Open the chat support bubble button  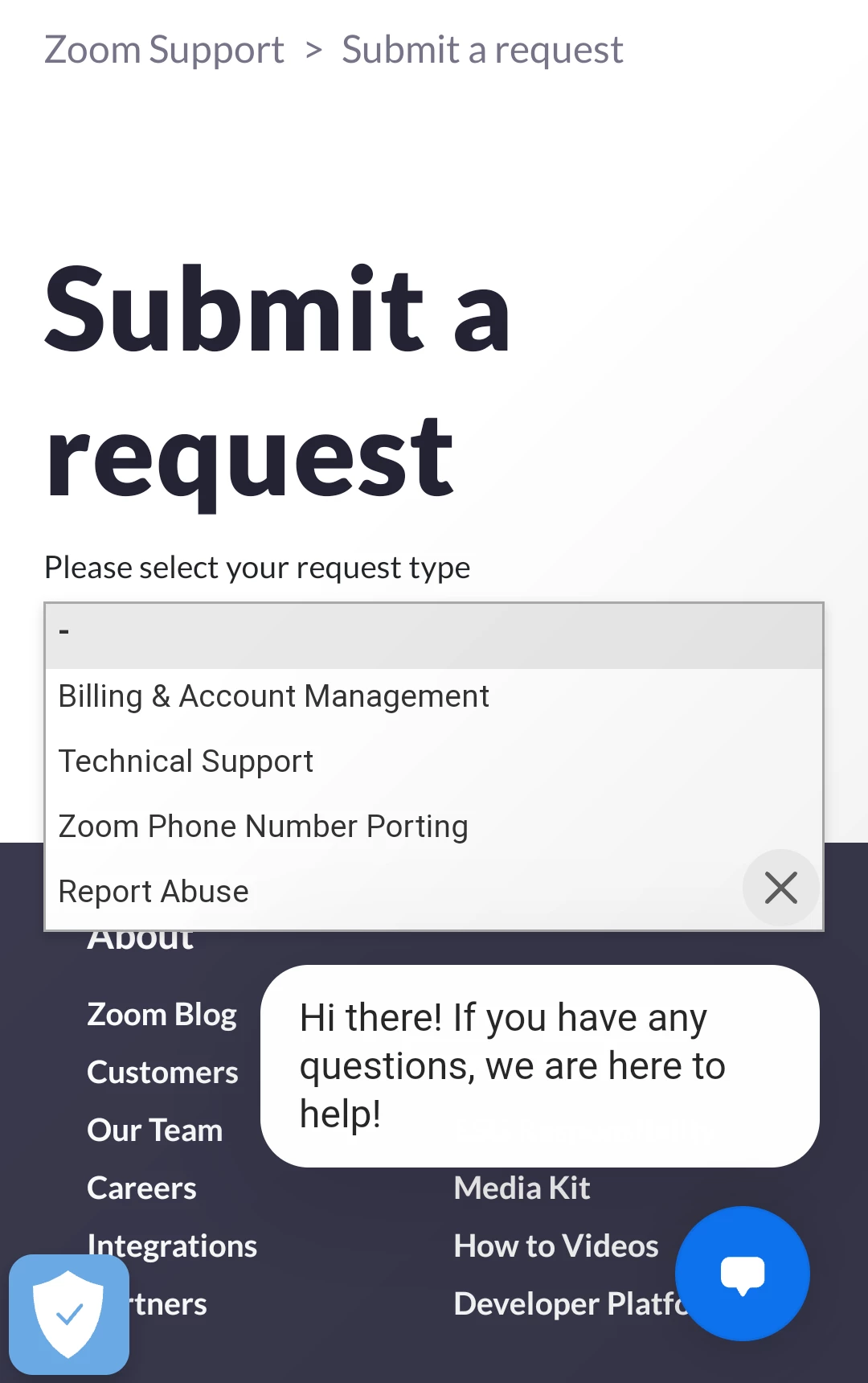tap(743, 1273)
